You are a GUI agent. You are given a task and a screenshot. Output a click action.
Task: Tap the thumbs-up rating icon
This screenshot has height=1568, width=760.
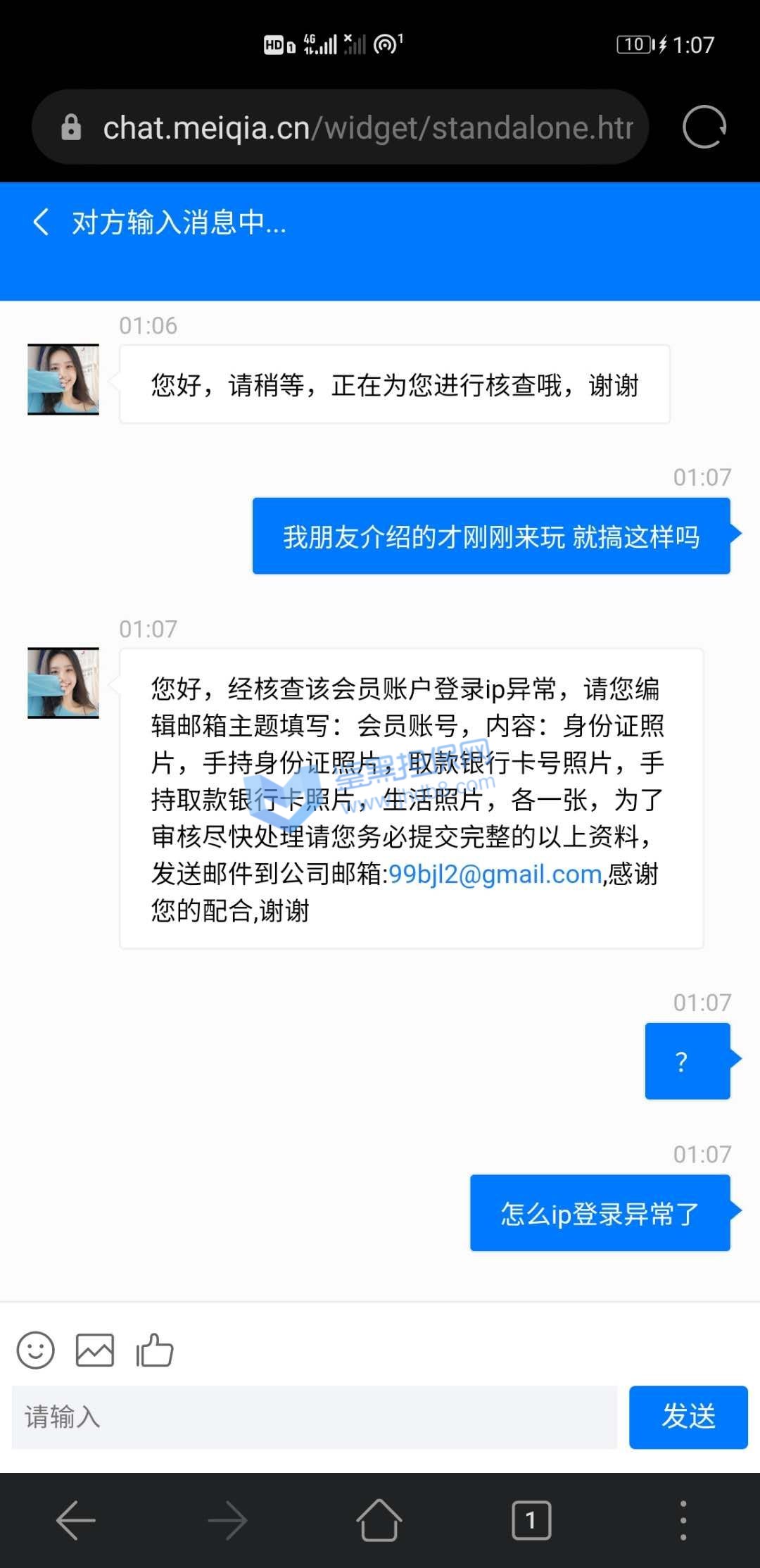click(x=155, y=1350)
